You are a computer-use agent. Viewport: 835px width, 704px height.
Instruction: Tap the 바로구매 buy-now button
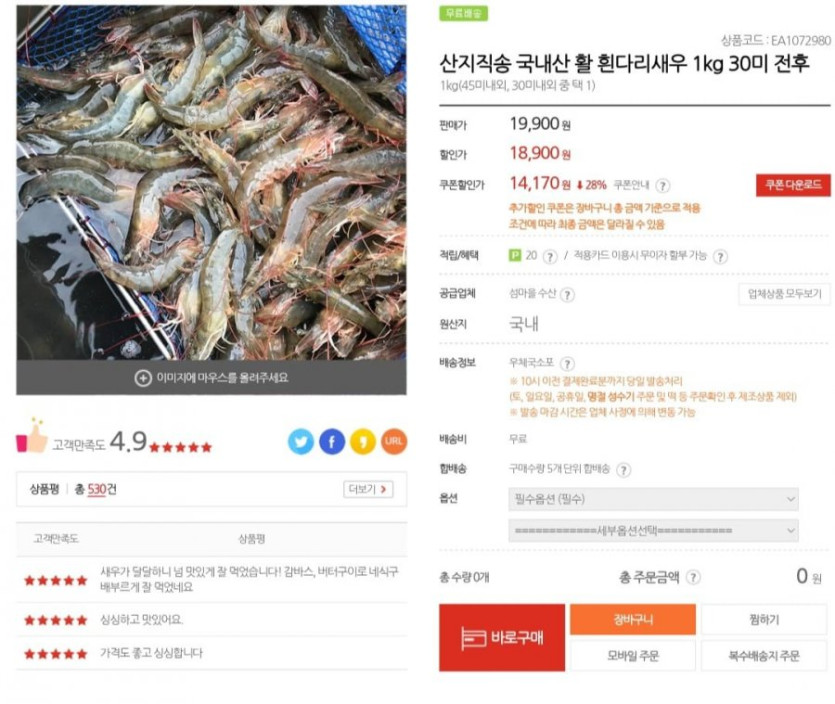(x=502, y=637)
